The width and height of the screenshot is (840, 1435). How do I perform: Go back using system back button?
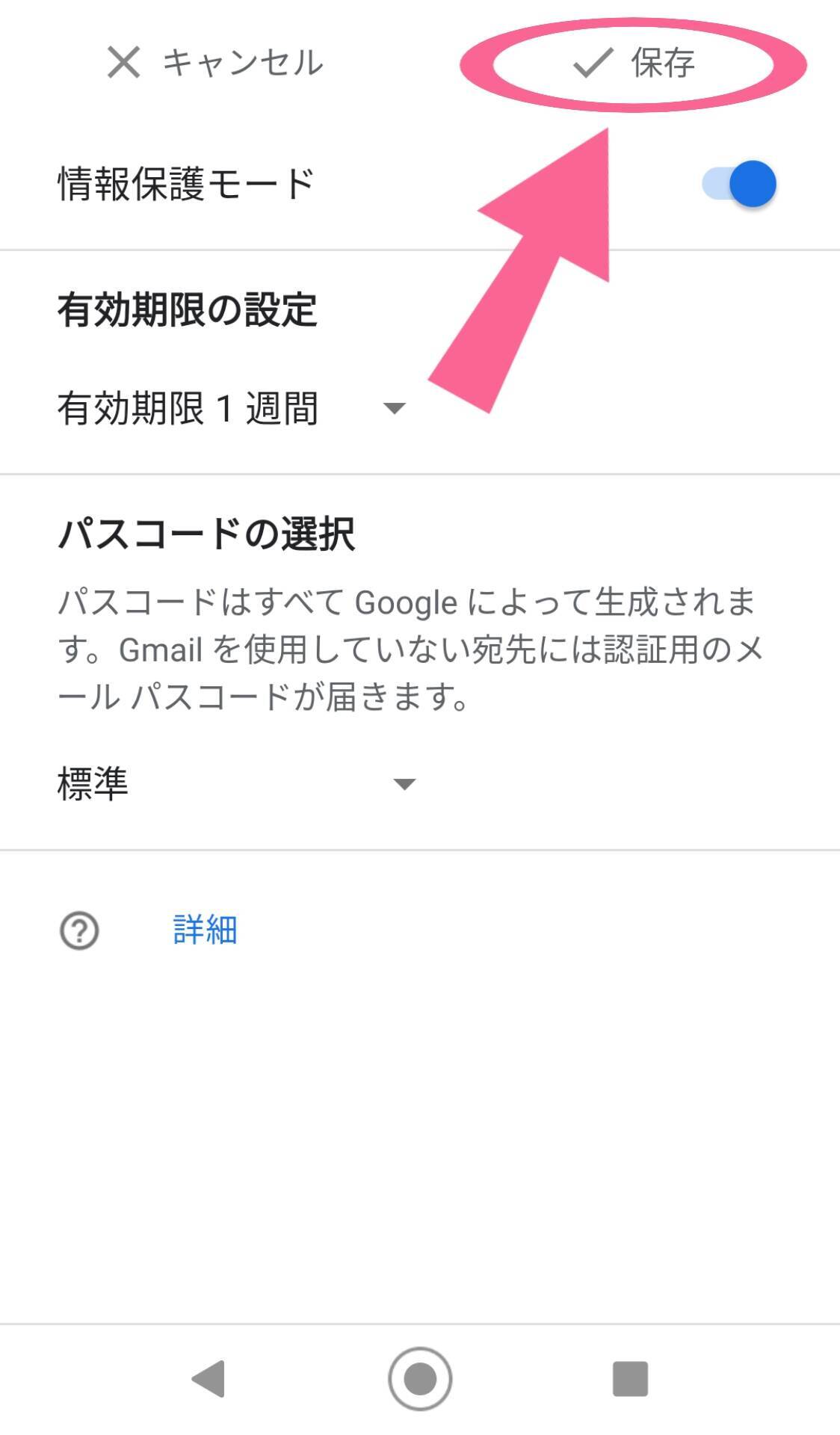209,1378
